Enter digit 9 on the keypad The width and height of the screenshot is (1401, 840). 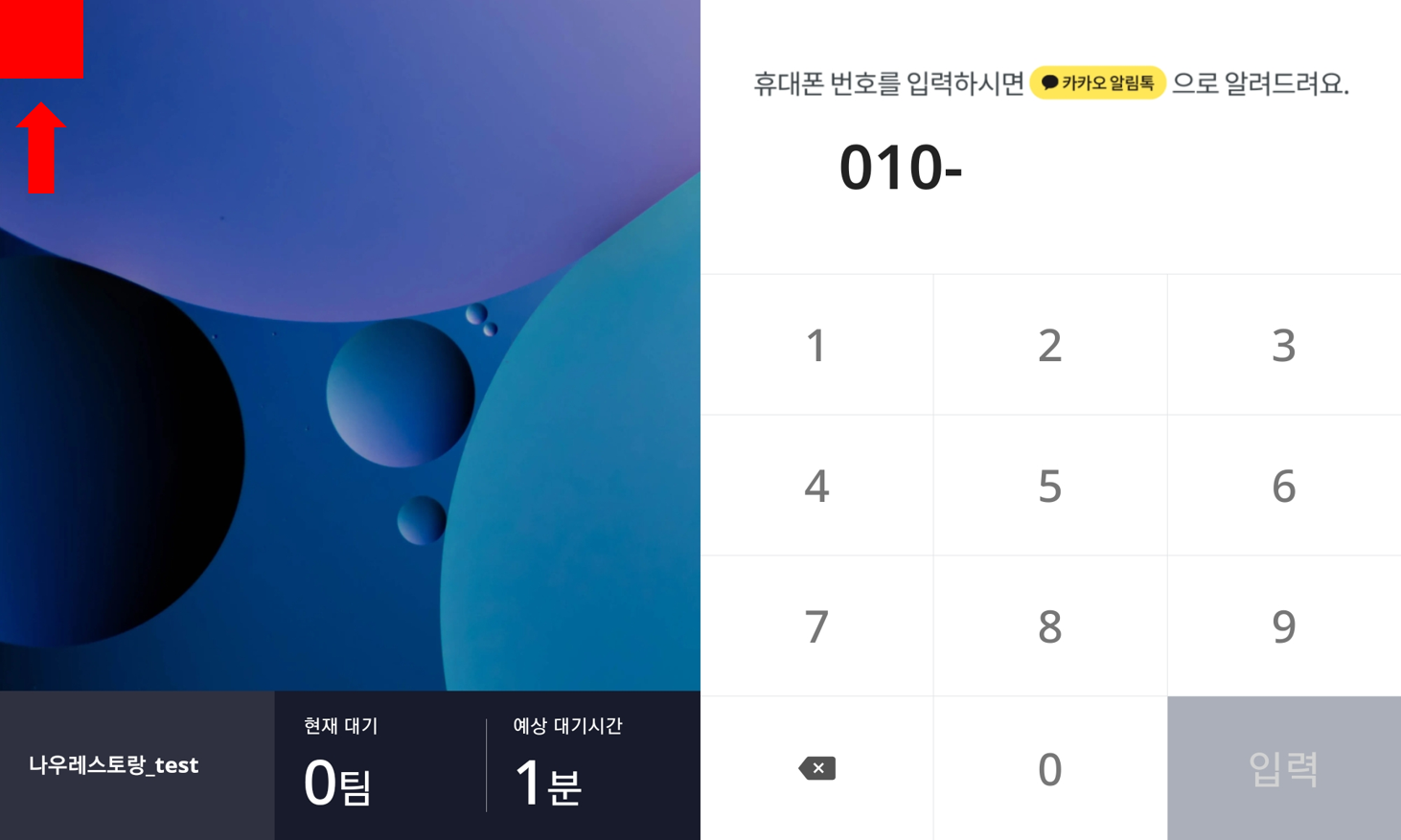coord(1284,626)
